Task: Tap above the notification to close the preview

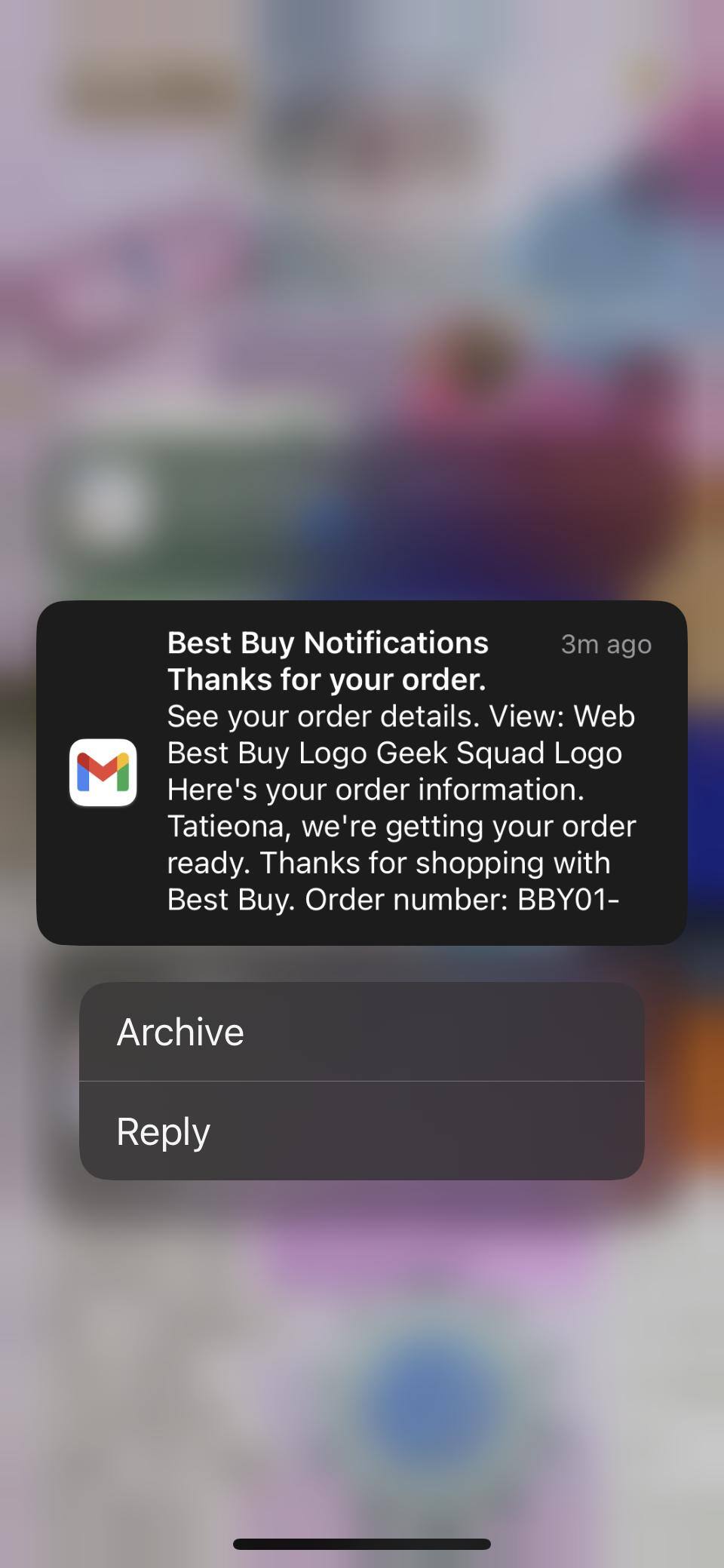Action: click(x=362, y=302)
